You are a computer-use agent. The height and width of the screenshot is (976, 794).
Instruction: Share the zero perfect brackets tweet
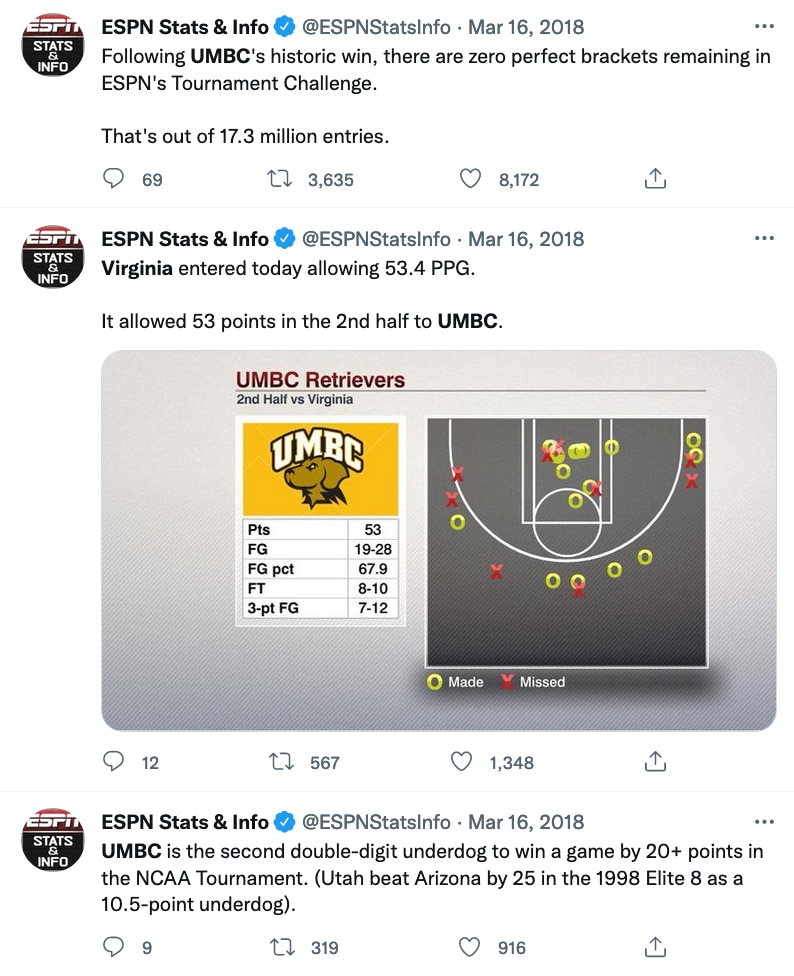point(655,180)
